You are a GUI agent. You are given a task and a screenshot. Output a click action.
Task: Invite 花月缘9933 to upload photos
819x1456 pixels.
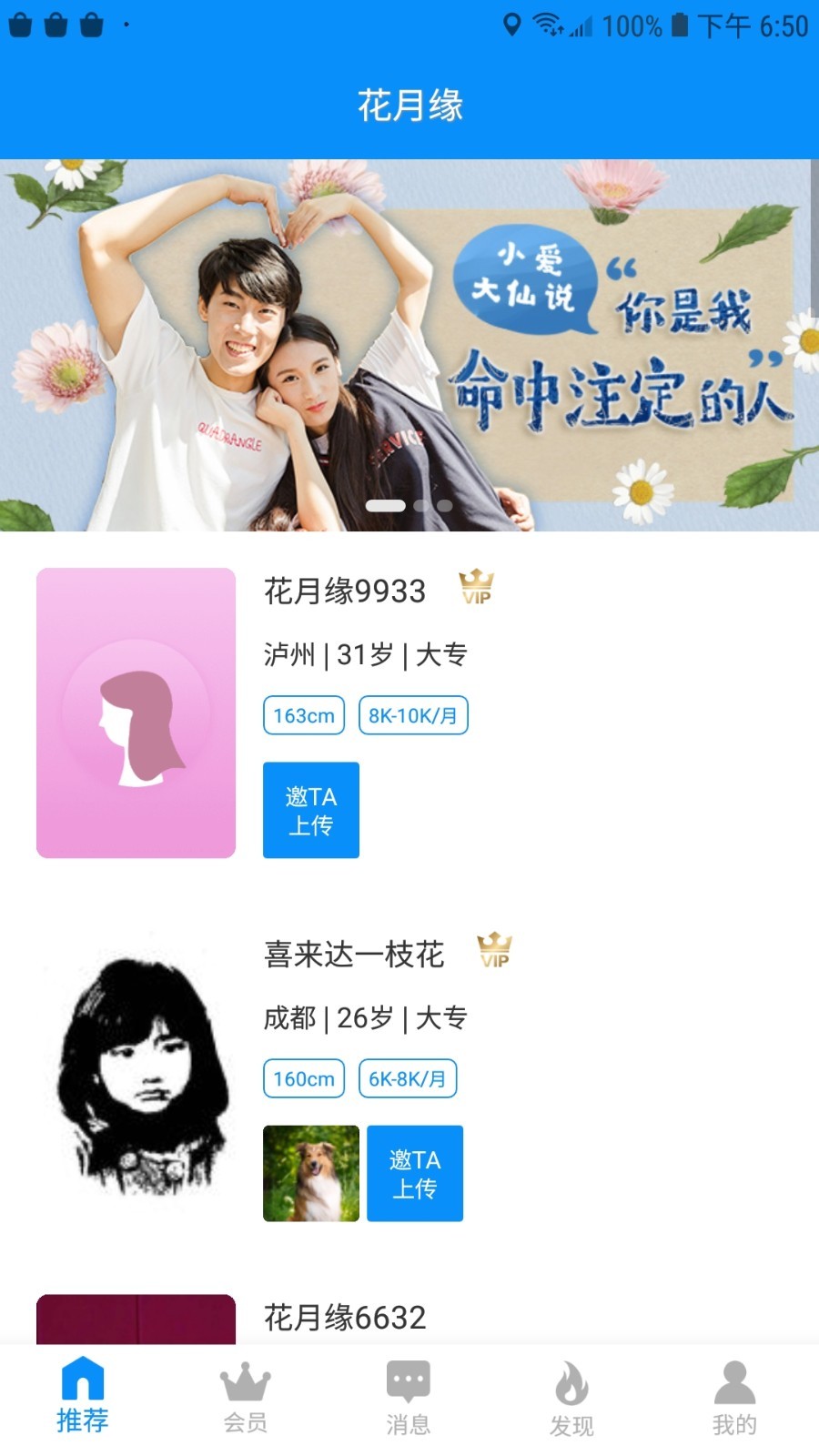[x=311, y=810]
